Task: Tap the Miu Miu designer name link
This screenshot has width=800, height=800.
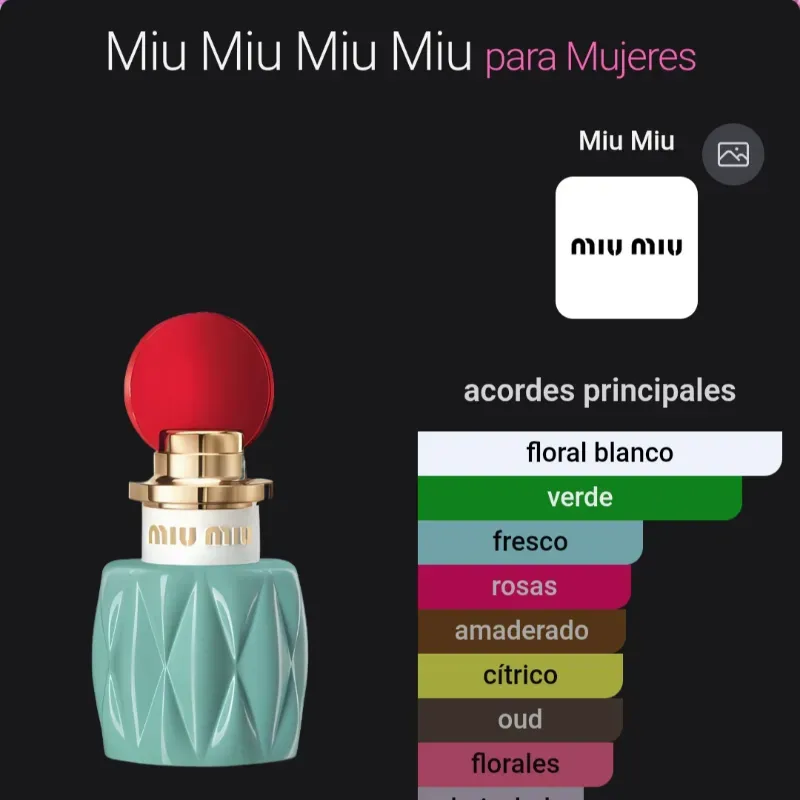Action: tap(626, 141)
